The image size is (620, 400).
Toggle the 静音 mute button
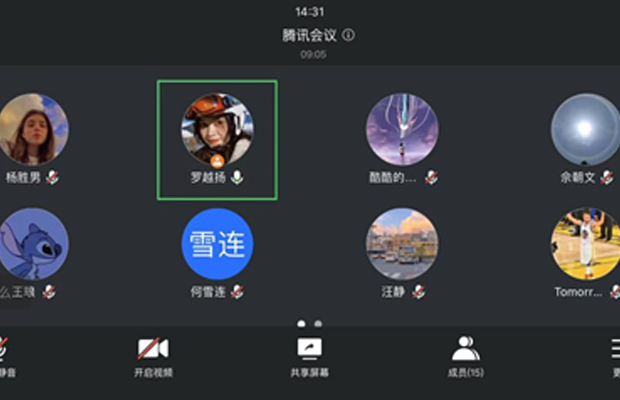(x=6, y=355)
